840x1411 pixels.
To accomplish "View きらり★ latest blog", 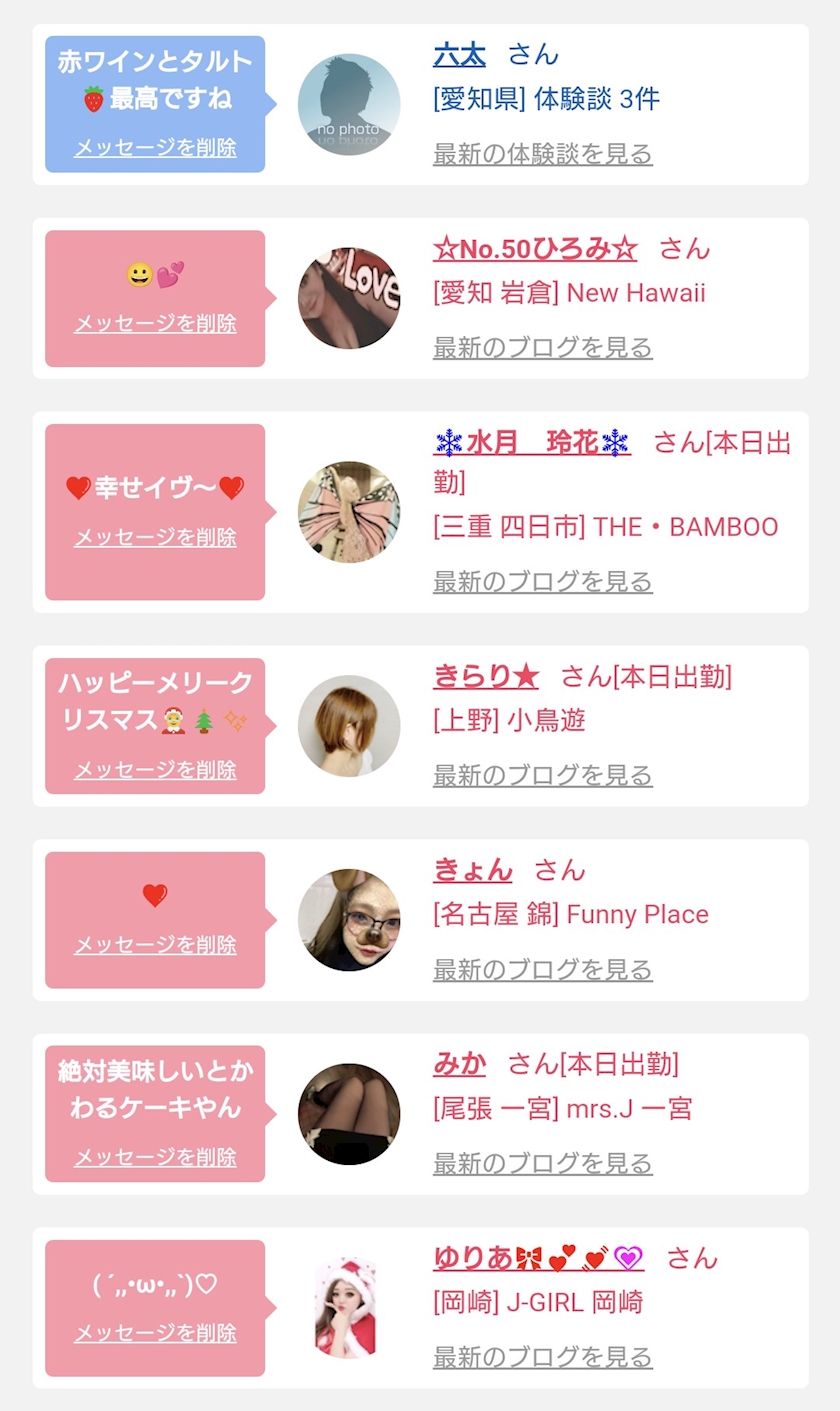I will point(543,775).
